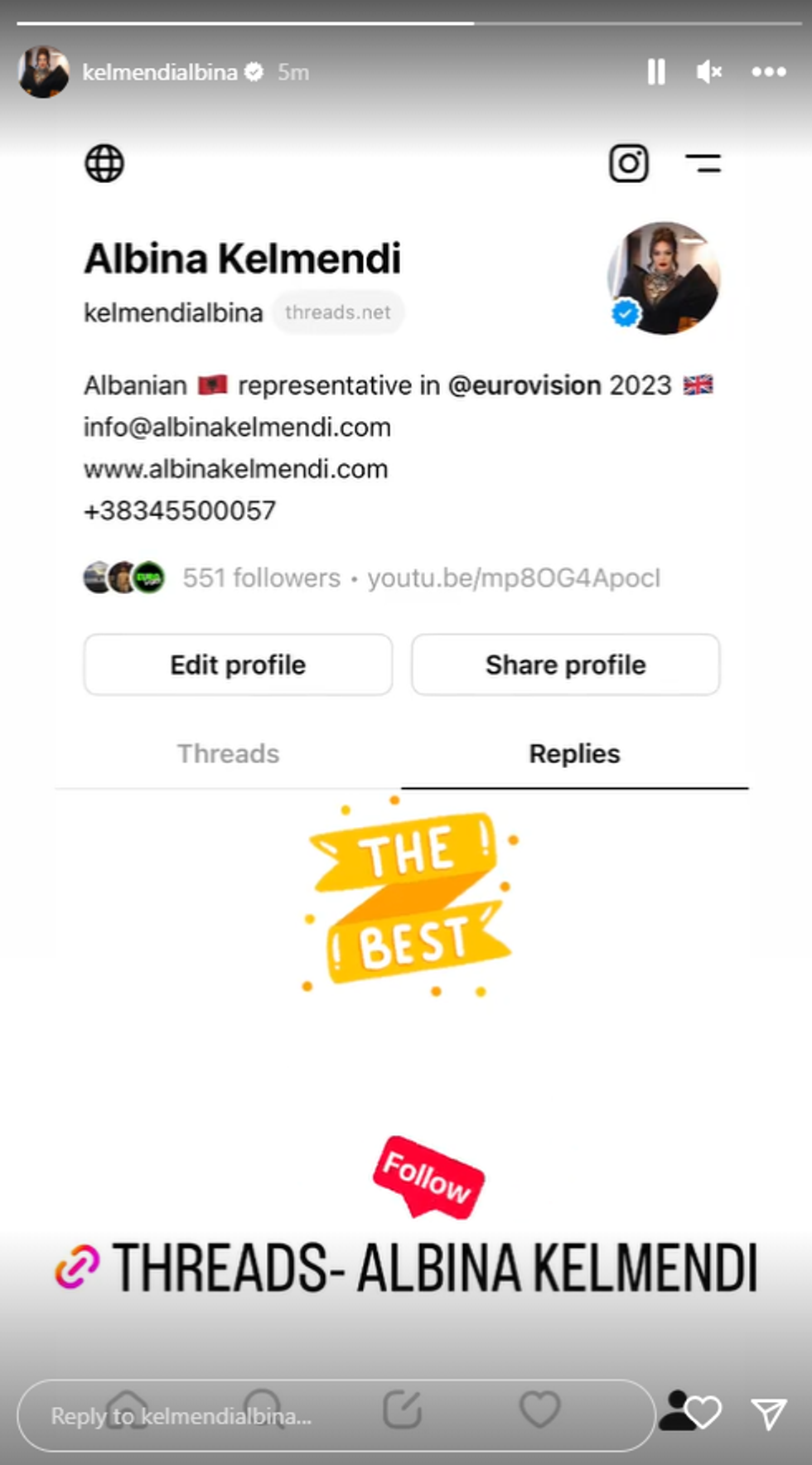Open the story's three-dot options menu
Viewport: 812px width, 1465px height.
tap(768, 72)
